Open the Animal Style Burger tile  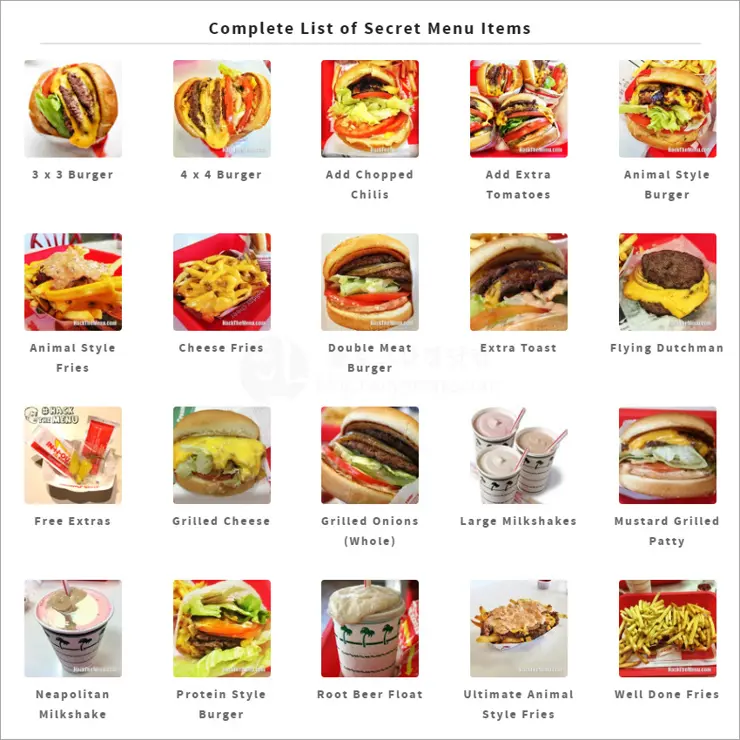pyautogui.click(x=667, y=109)
